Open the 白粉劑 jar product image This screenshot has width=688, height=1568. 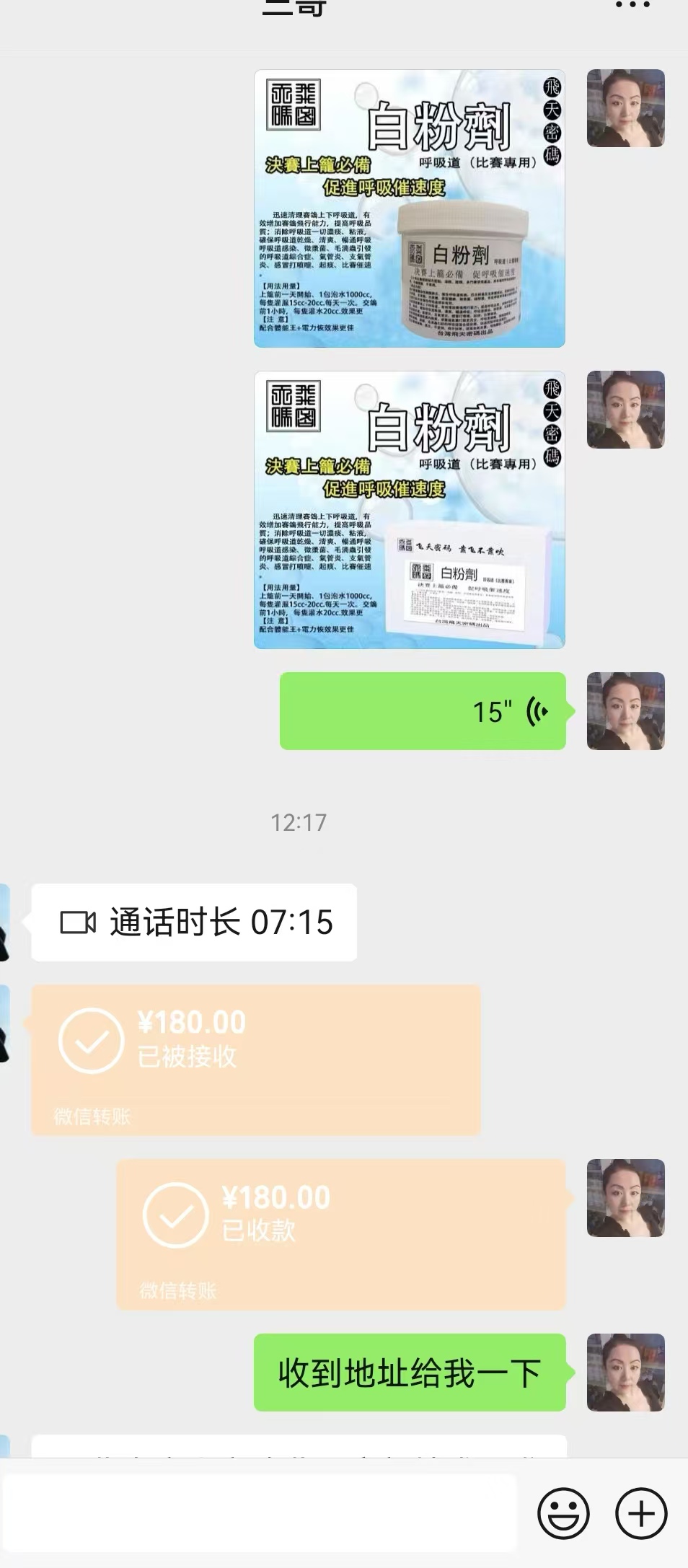point(409,208)
